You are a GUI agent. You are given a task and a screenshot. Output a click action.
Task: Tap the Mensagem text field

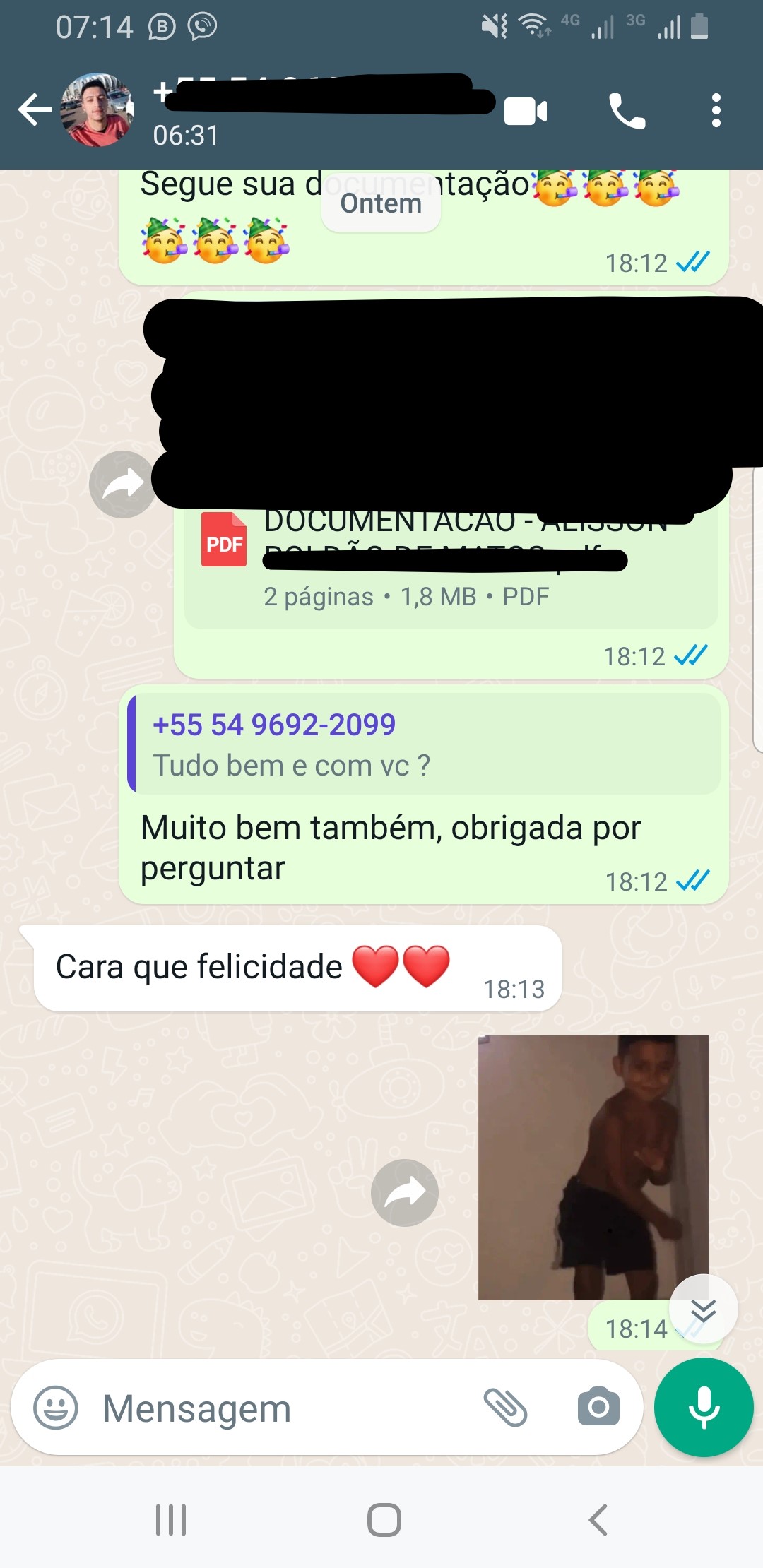coord(283,1408)
